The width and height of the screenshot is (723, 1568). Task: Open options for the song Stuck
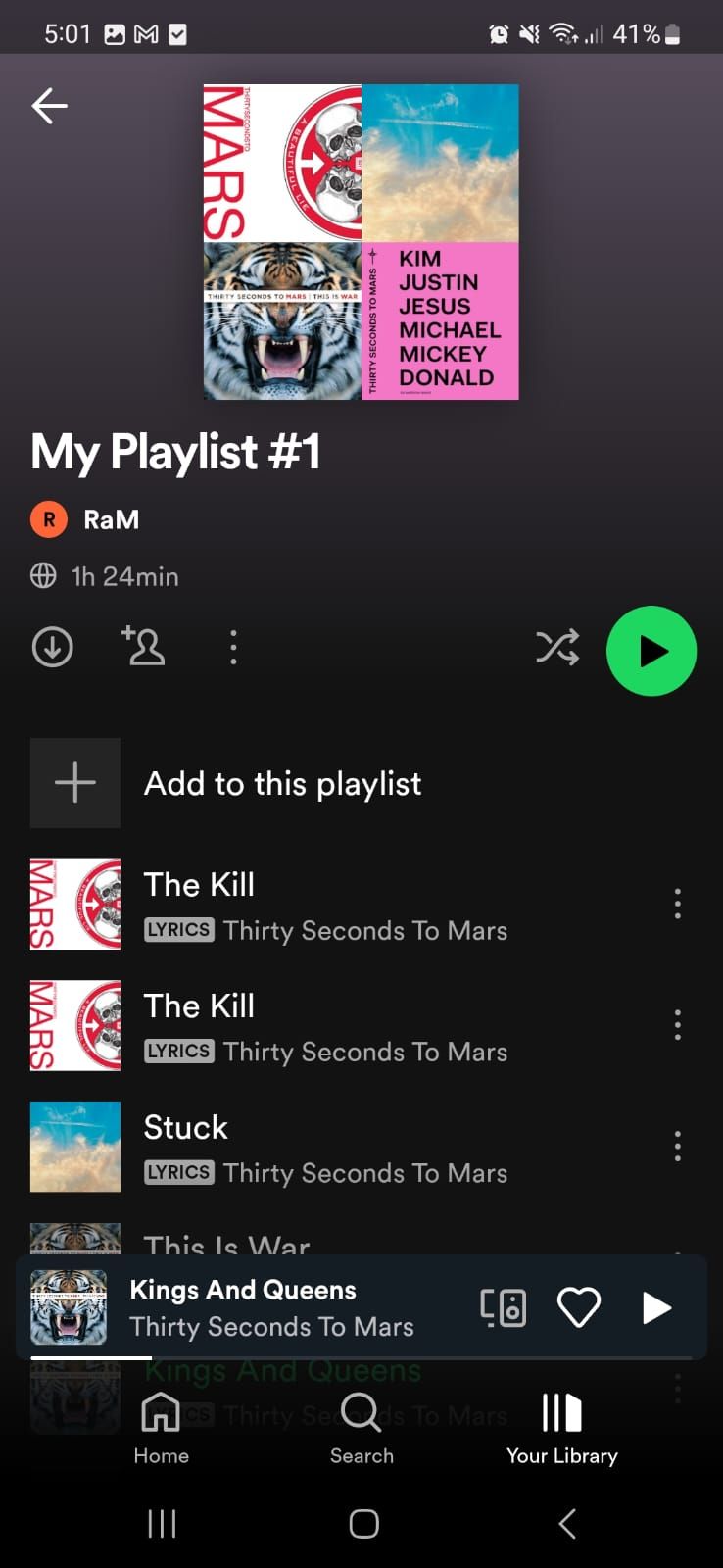pos(677,1147)
